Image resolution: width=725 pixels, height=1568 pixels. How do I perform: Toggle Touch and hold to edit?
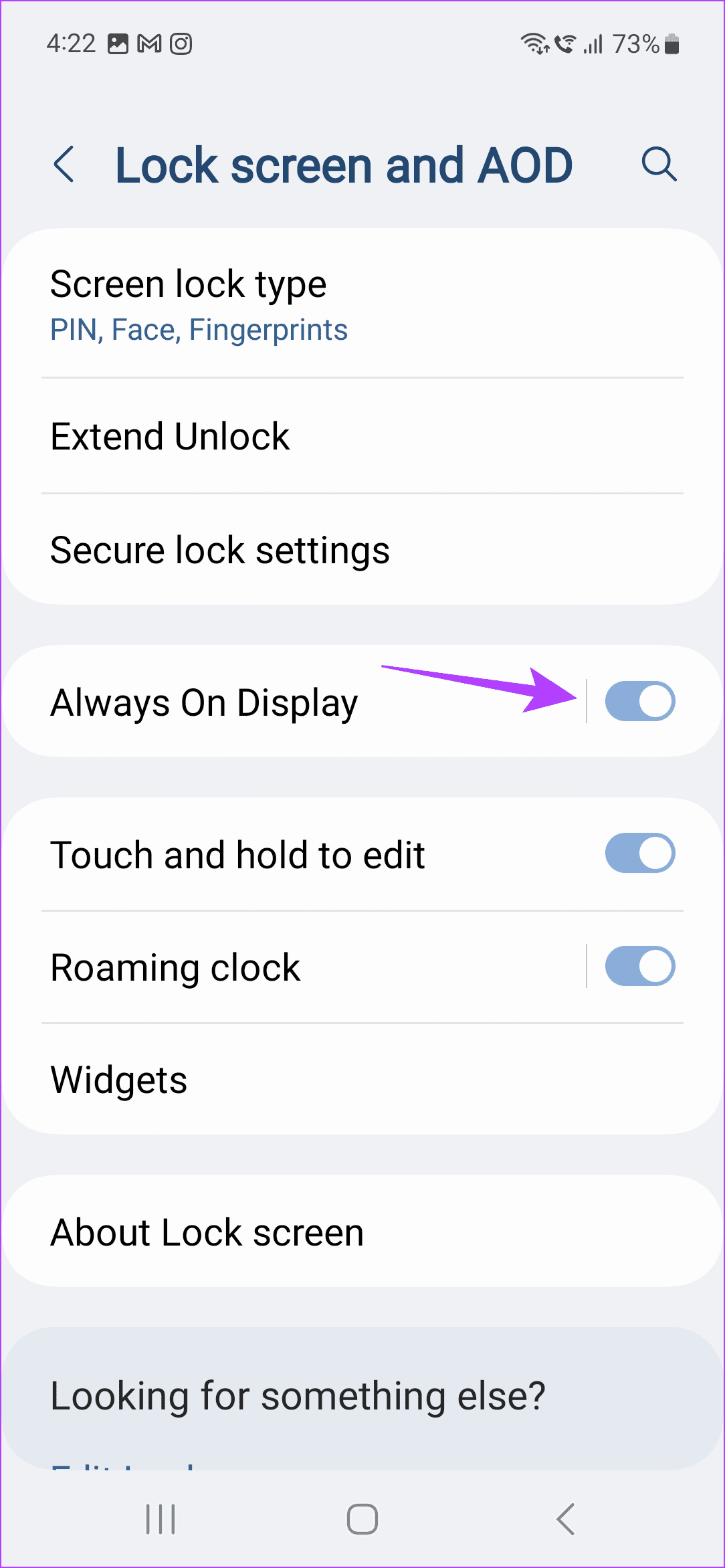point(640,853)
